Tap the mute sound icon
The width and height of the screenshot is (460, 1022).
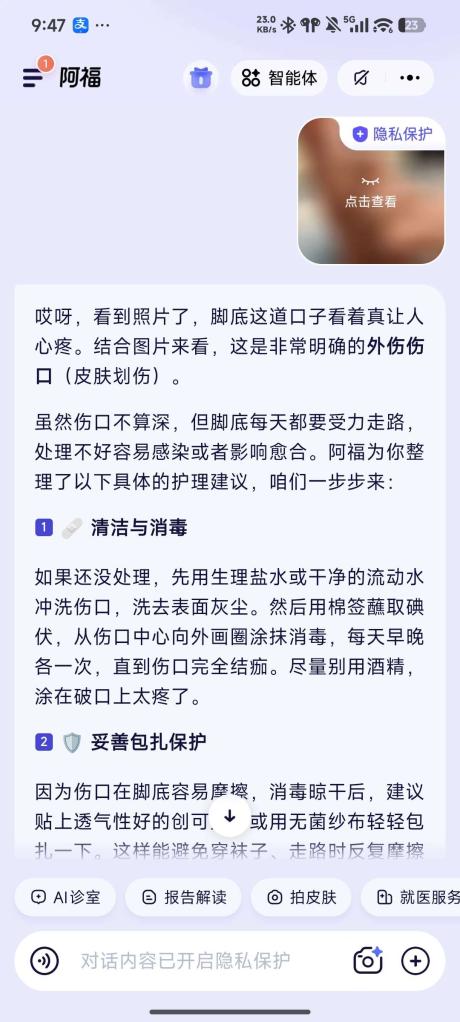(x=361, y=78)
